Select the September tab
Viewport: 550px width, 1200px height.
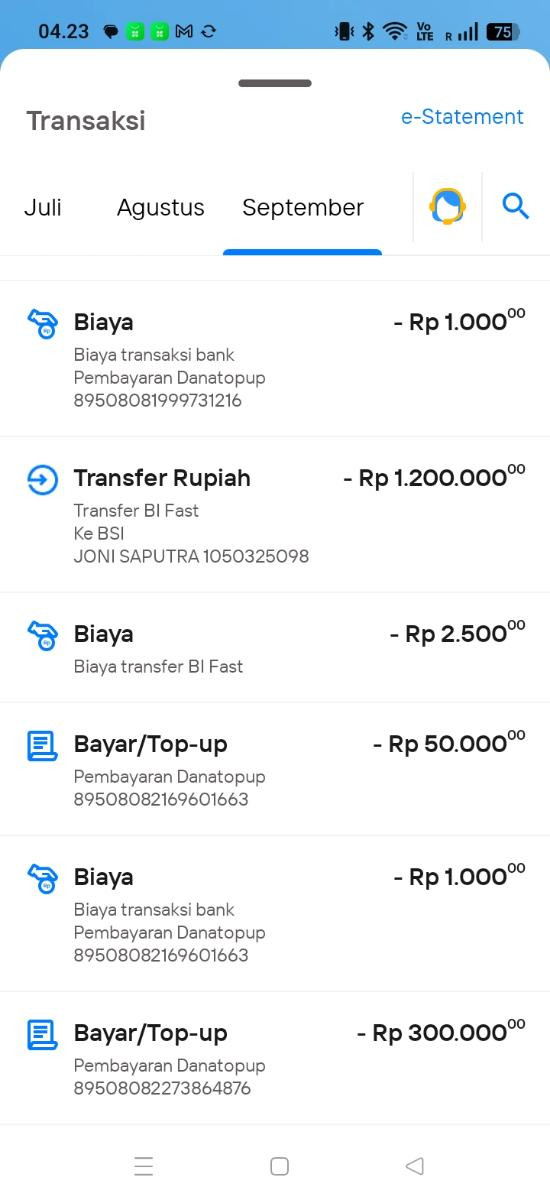point(303,208)
